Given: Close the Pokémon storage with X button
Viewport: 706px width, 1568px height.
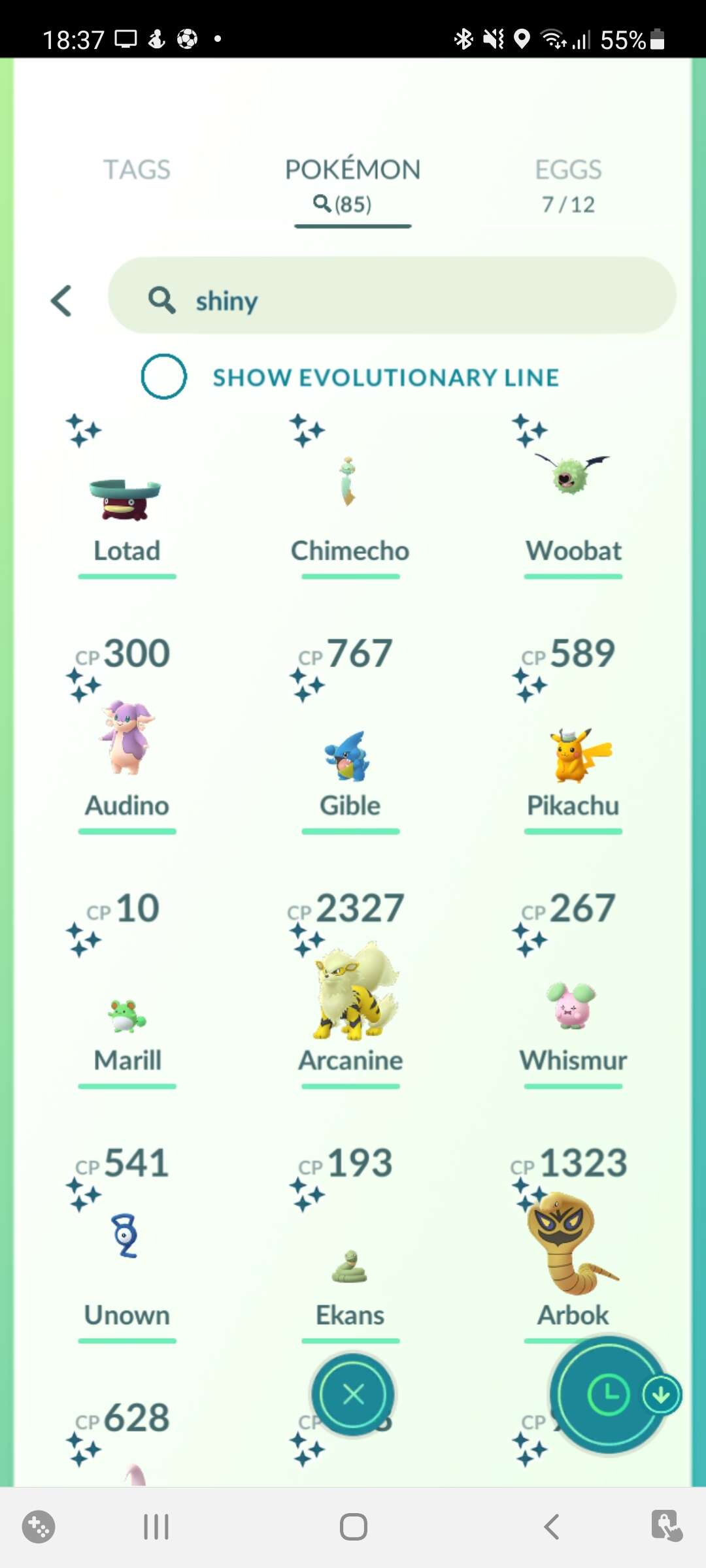Looking at the screenshot, I should click(353, 1394).
